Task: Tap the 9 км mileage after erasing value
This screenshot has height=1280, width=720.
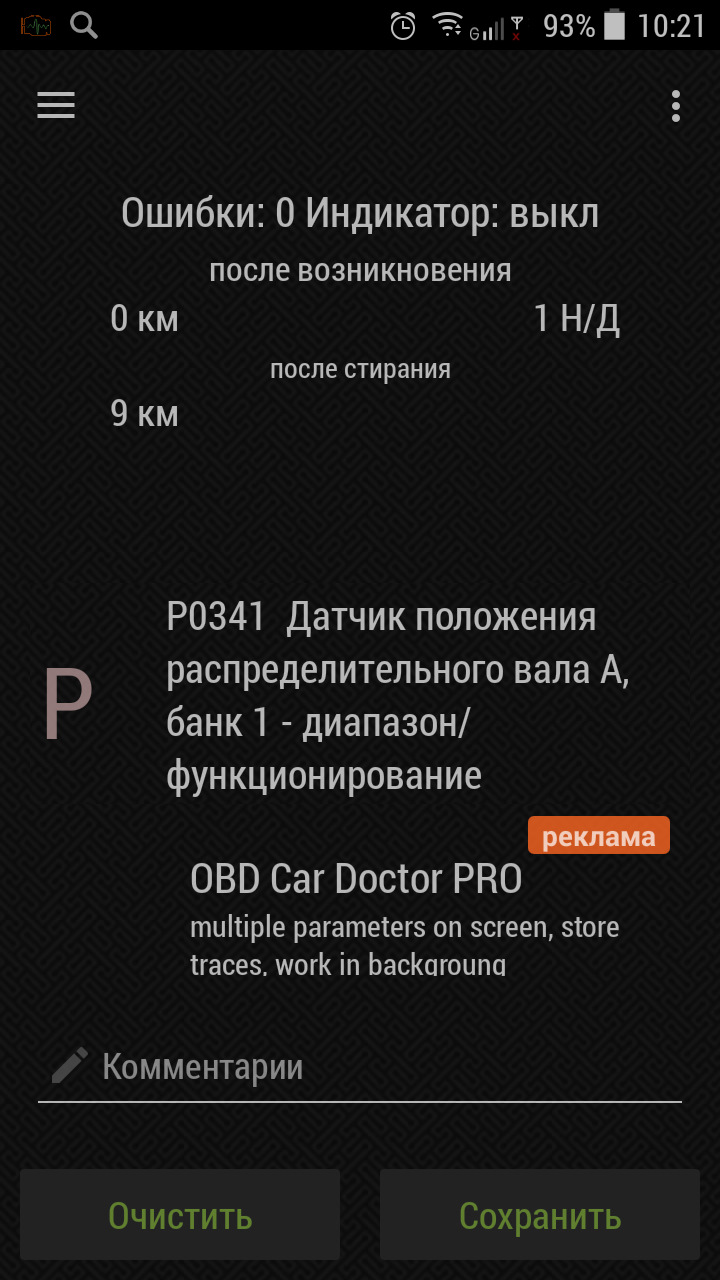Action: [143, 412]
